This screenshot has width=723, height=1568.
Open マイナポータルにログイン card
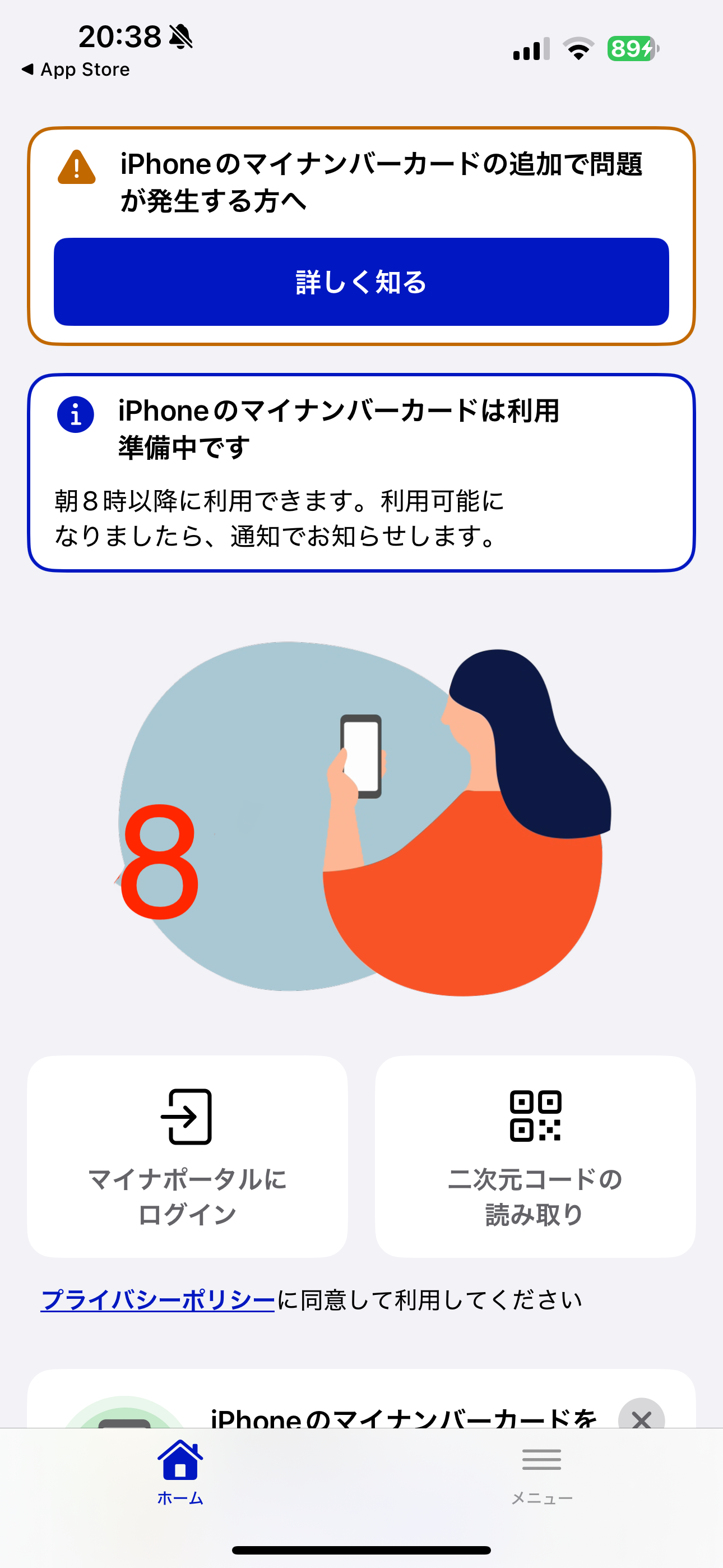187,1155
